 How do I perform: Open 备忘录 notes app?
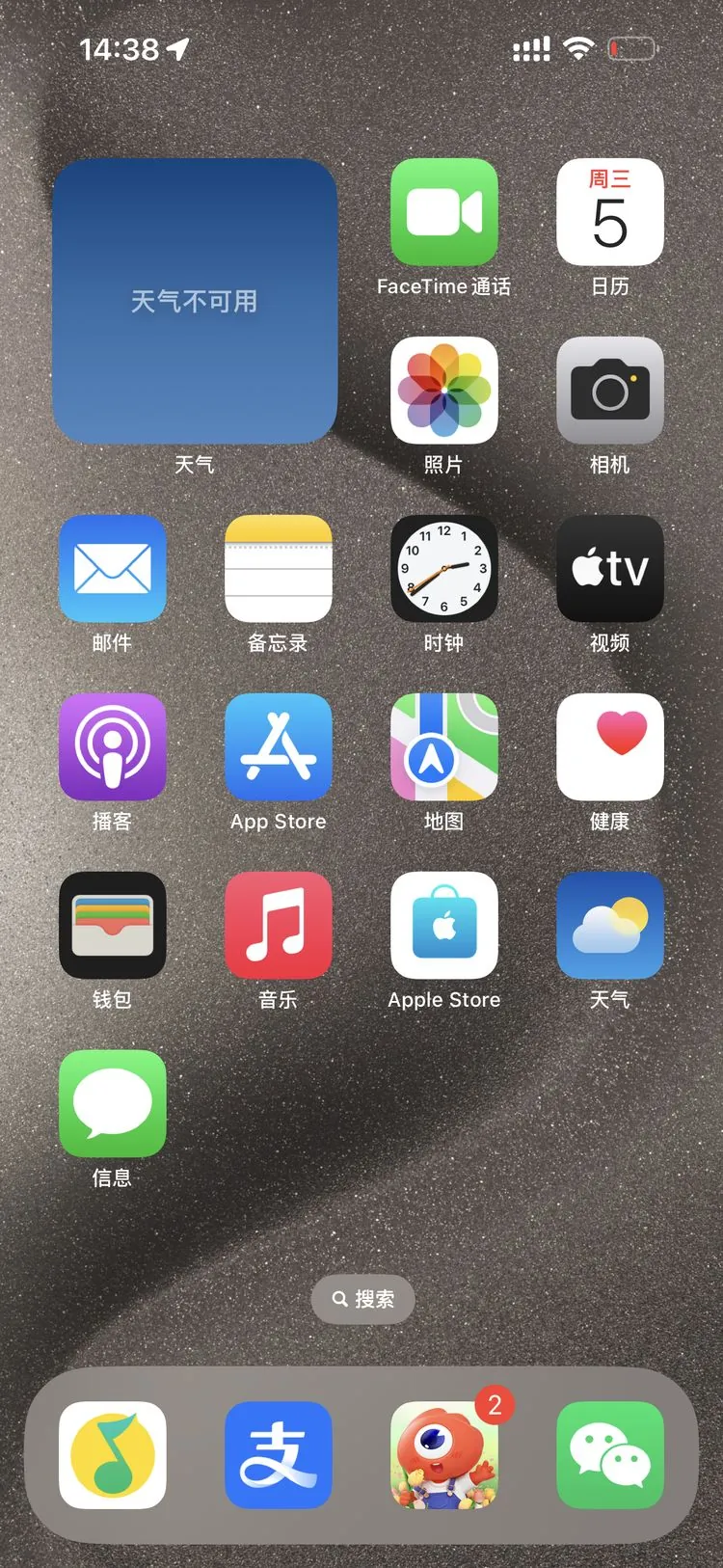pyautogui.click(x=278, y=569)
